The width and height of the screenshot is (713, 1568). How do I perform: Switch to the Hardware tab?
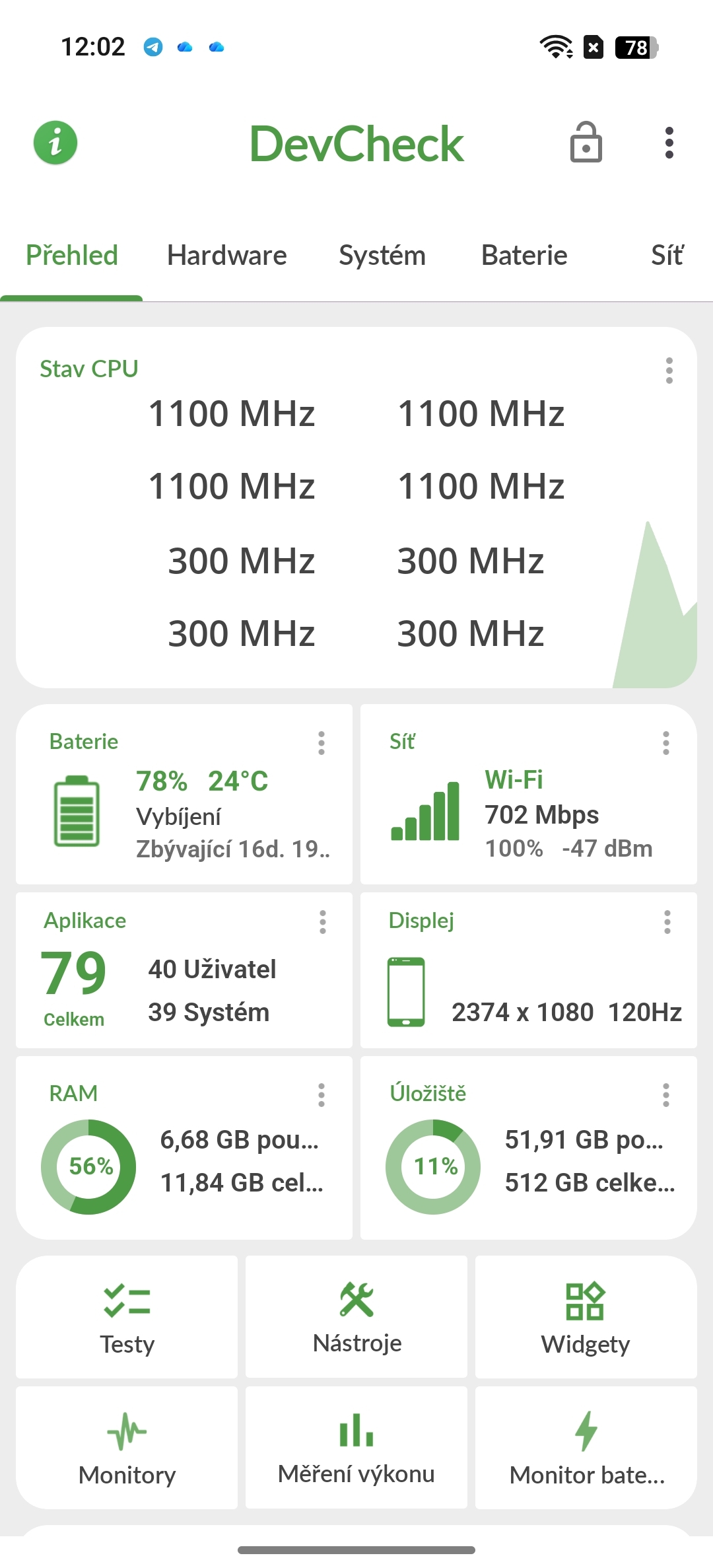point(226,255)
